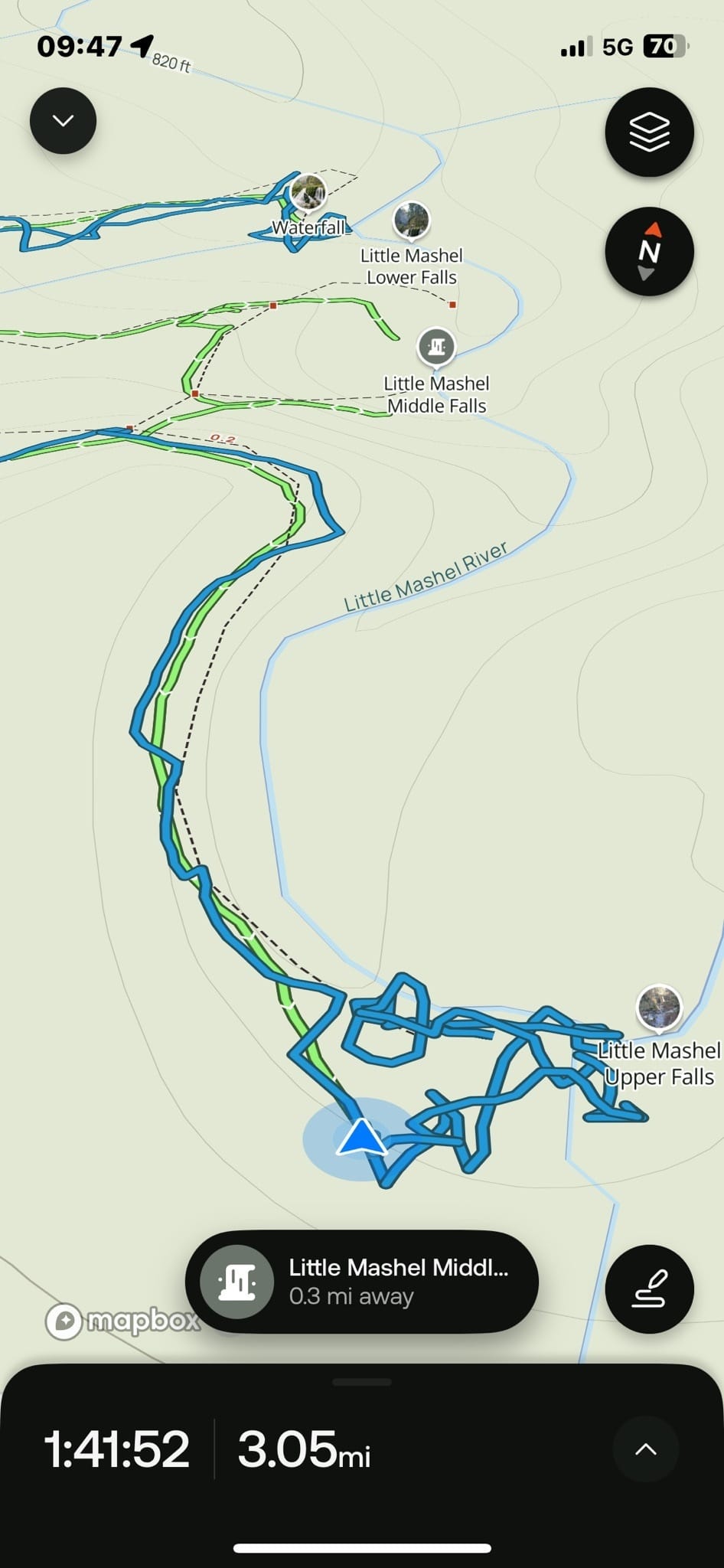Open the map layers selector
724x1568 pixels.
tap(649, 132)
